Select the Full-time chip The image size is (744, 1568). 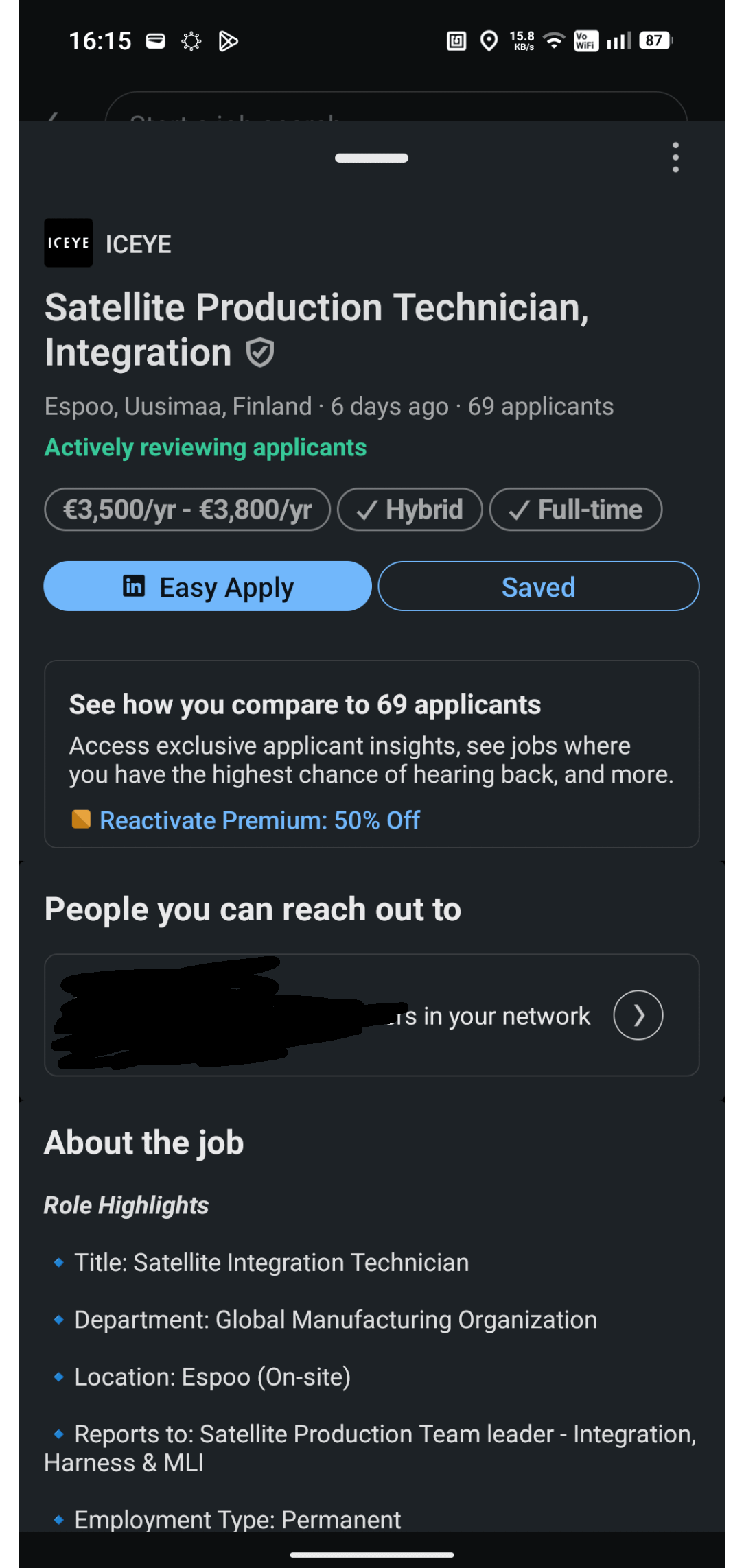pyautogui.click(x=575, y=510)
